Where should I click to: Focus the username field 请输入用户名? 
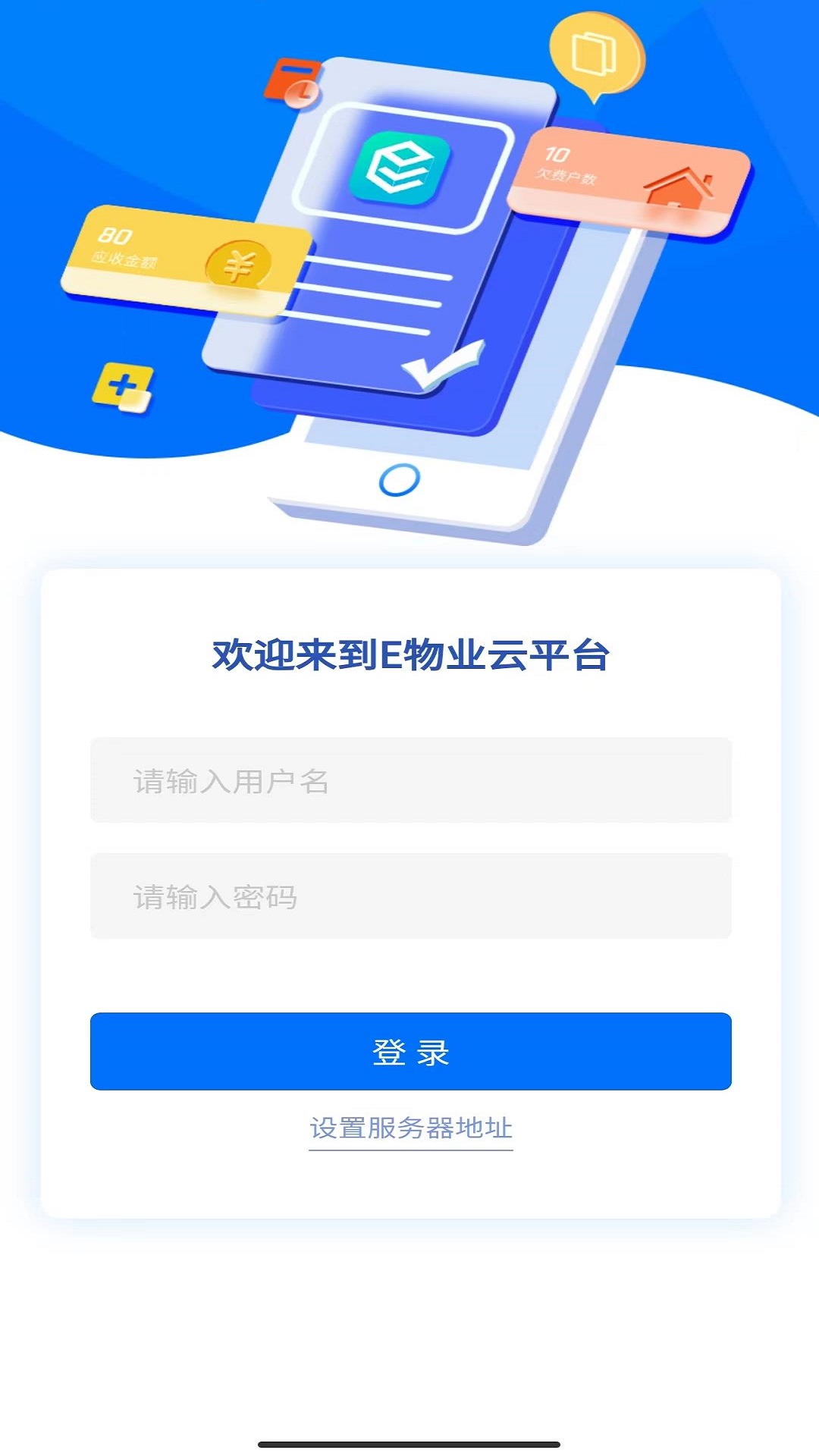tap(410, 780)
